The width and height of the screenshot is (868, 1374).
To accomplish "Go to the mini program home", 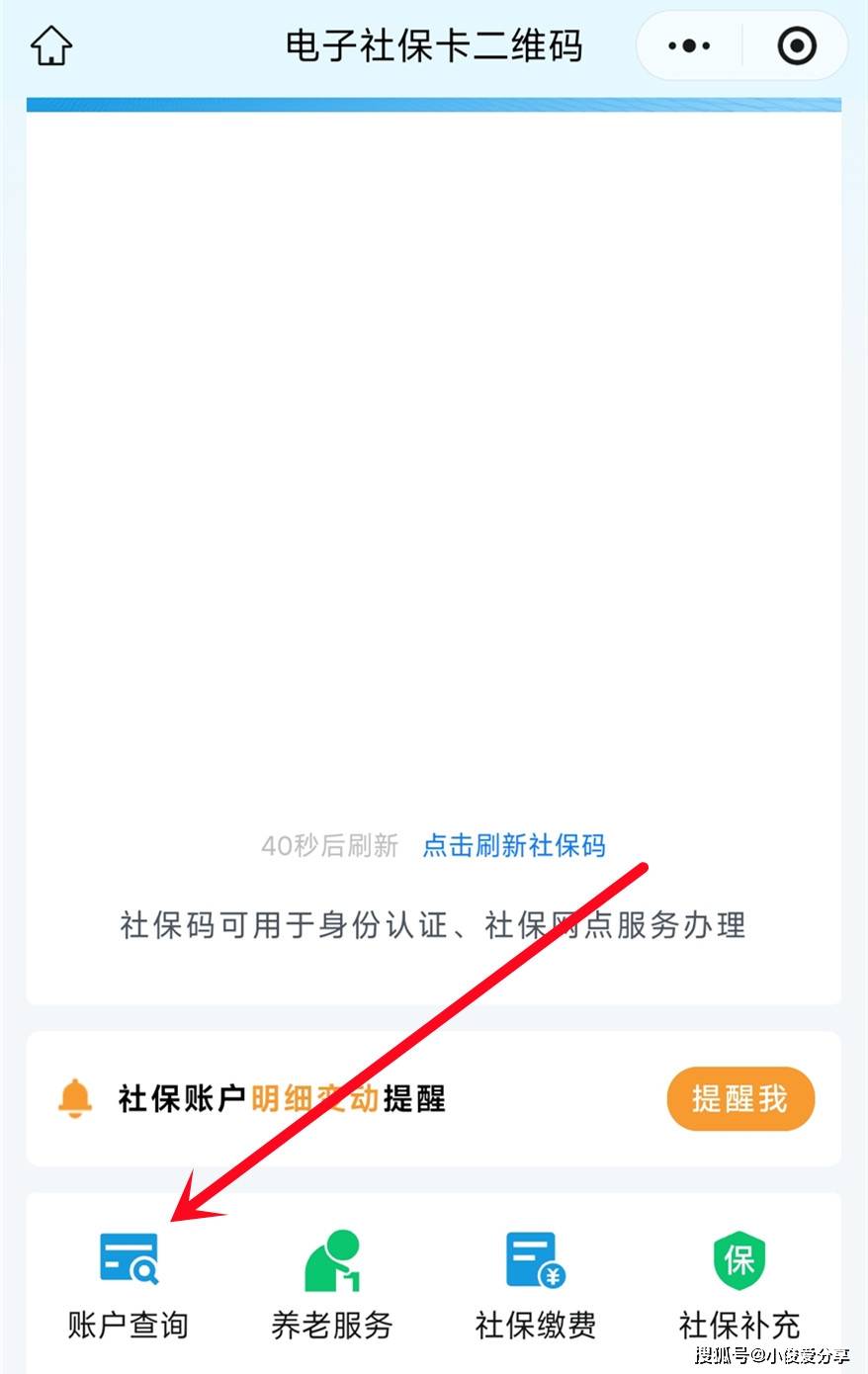I will 51,45.
